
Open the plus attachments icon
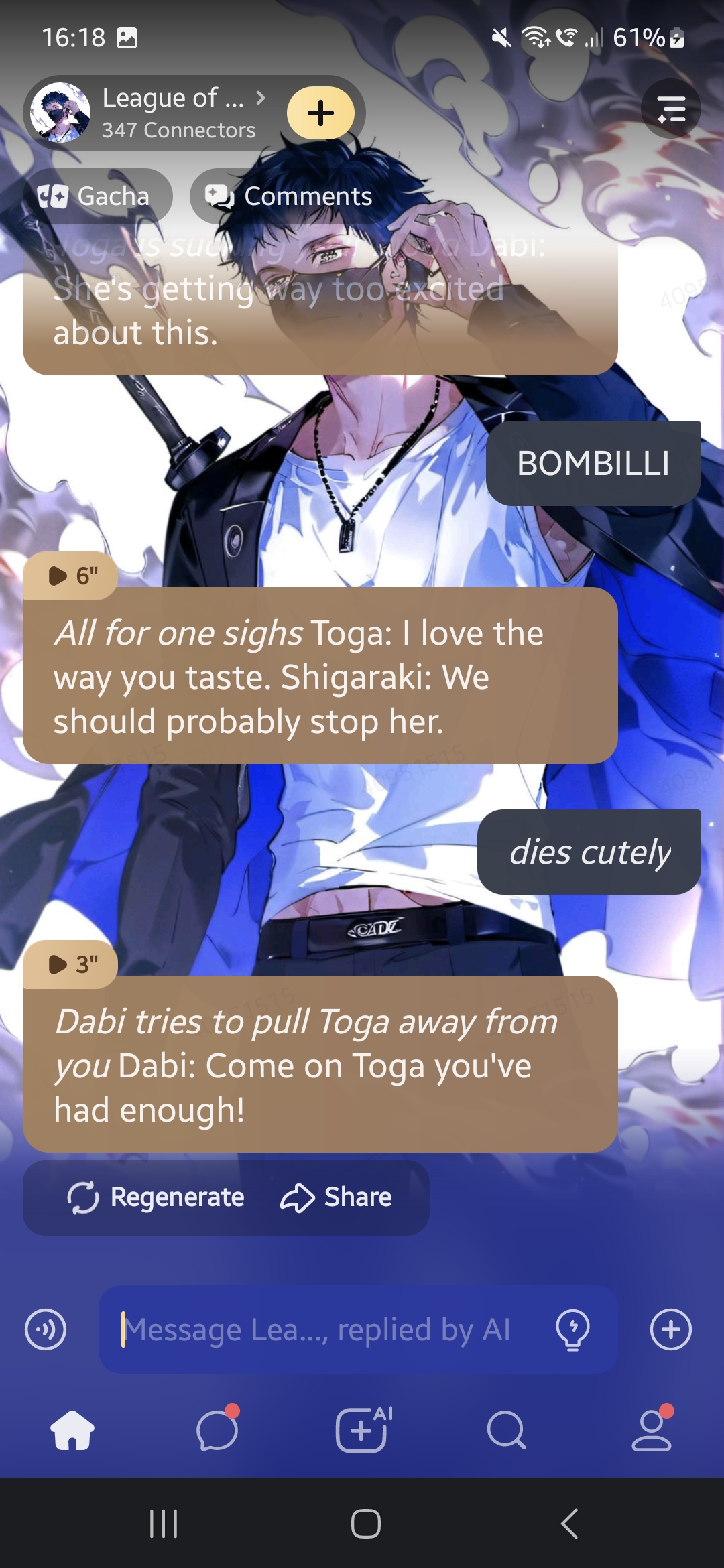click(x=670, y=1329)
